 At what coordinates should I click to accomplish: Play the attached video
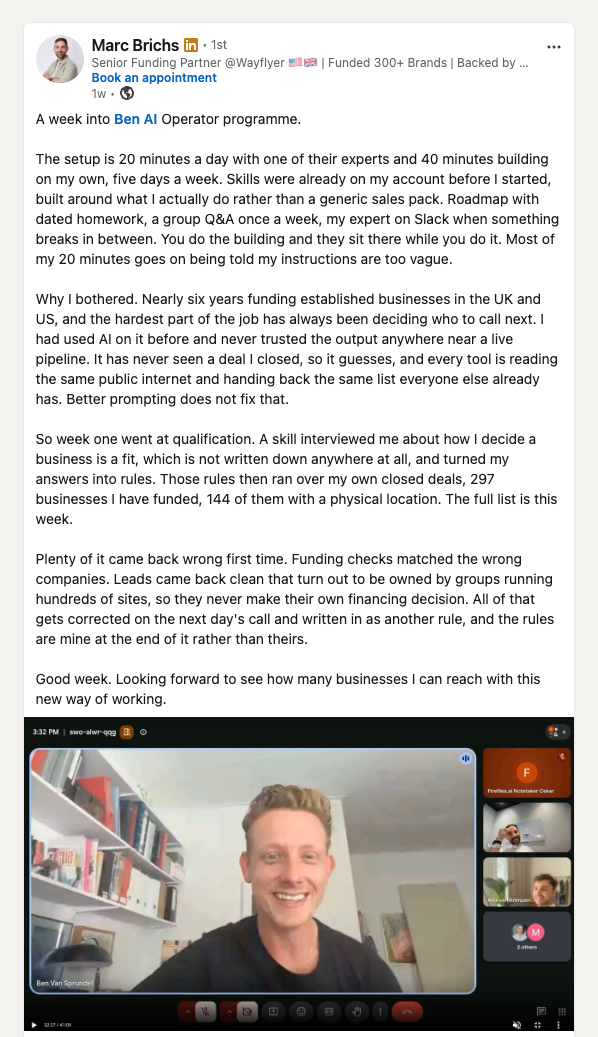34,1024
